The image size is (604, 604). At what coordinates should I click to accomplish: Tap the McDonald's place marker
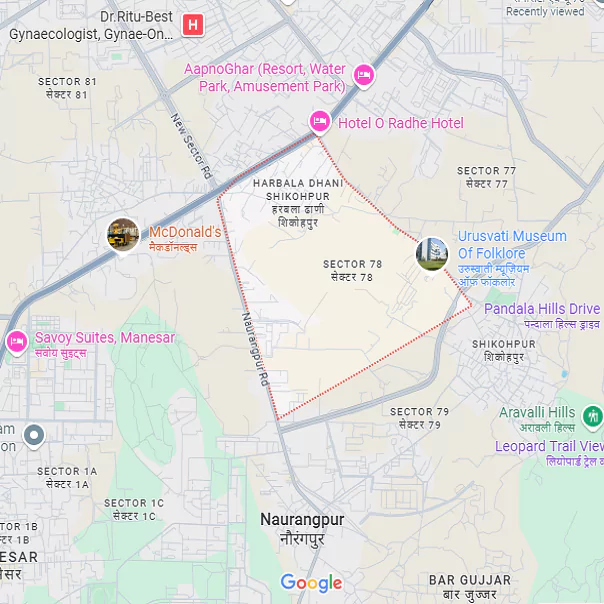pyautogui.click(x=123, y=234)
